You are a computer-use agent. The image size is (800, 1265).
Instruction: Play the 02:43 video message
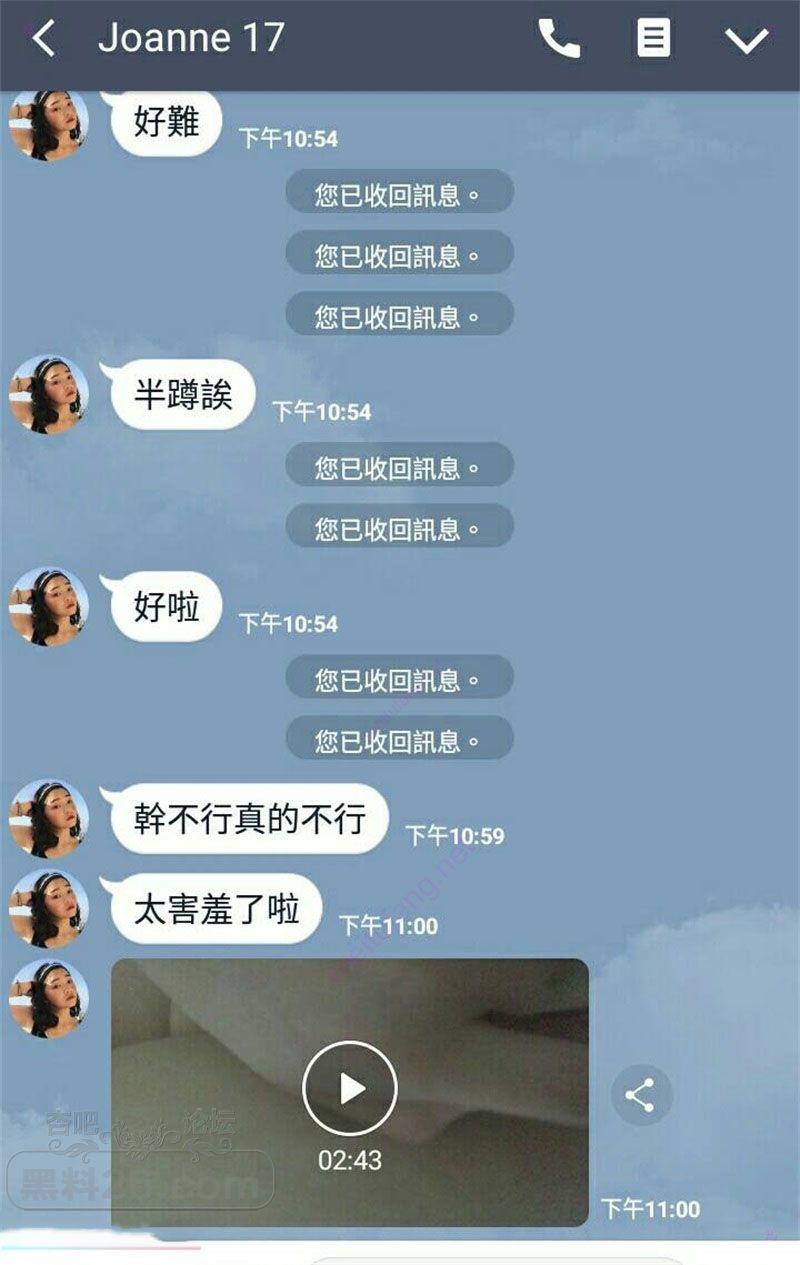[350, 1088]
